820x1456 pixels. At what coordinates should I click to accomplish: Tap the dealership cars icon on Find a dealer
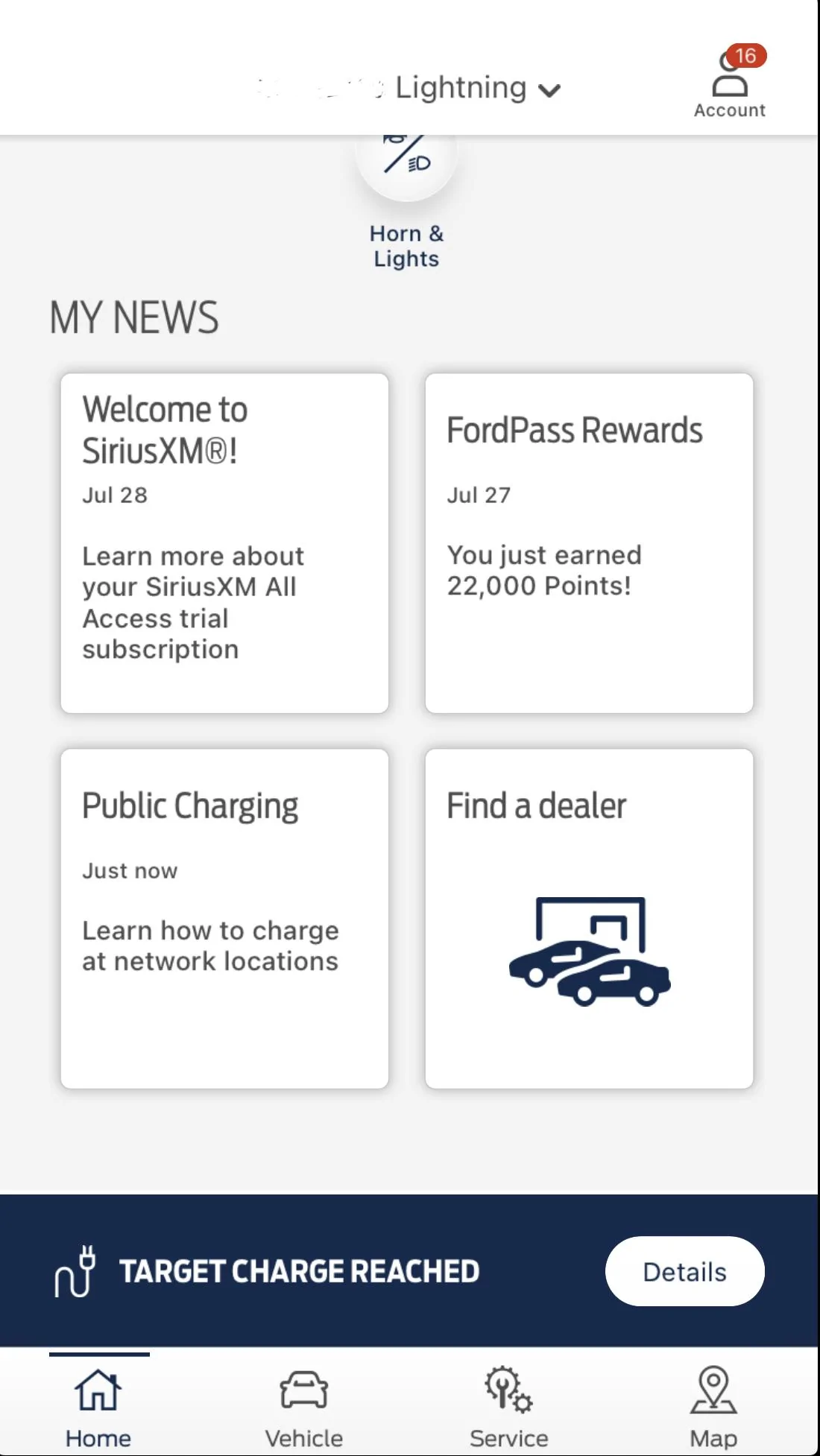pos(589,954)
